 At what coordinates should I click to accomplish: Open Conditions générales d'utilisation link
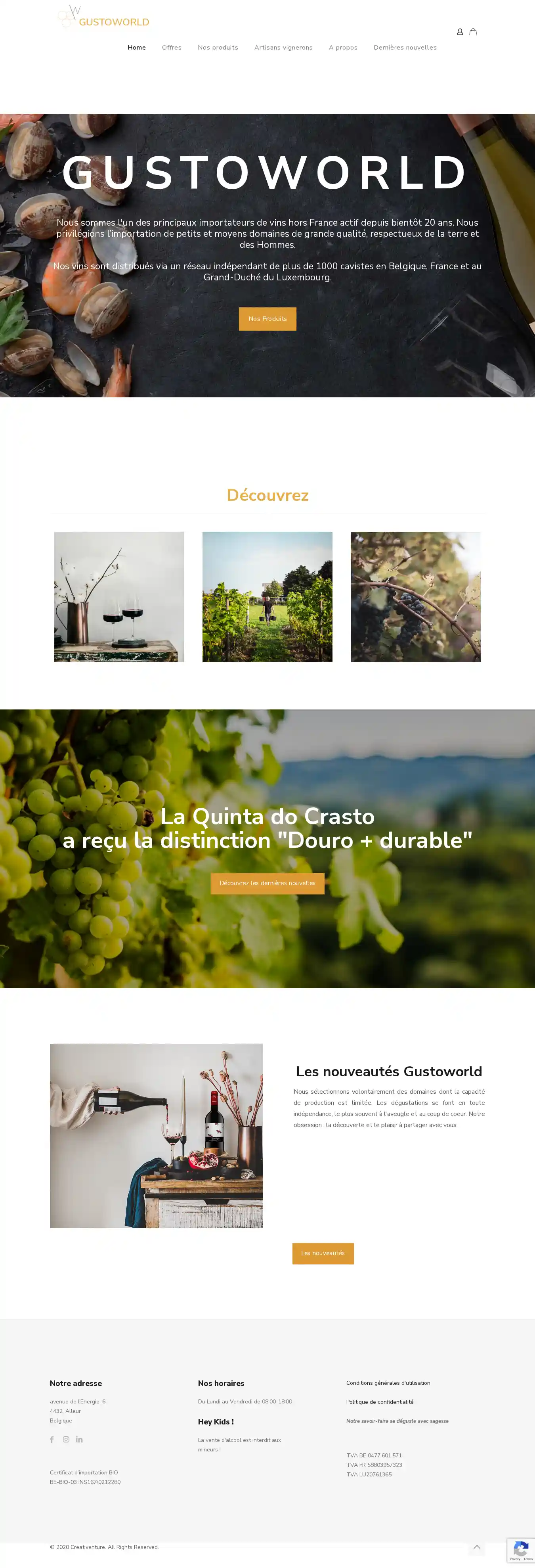[x=388, y=1383]
